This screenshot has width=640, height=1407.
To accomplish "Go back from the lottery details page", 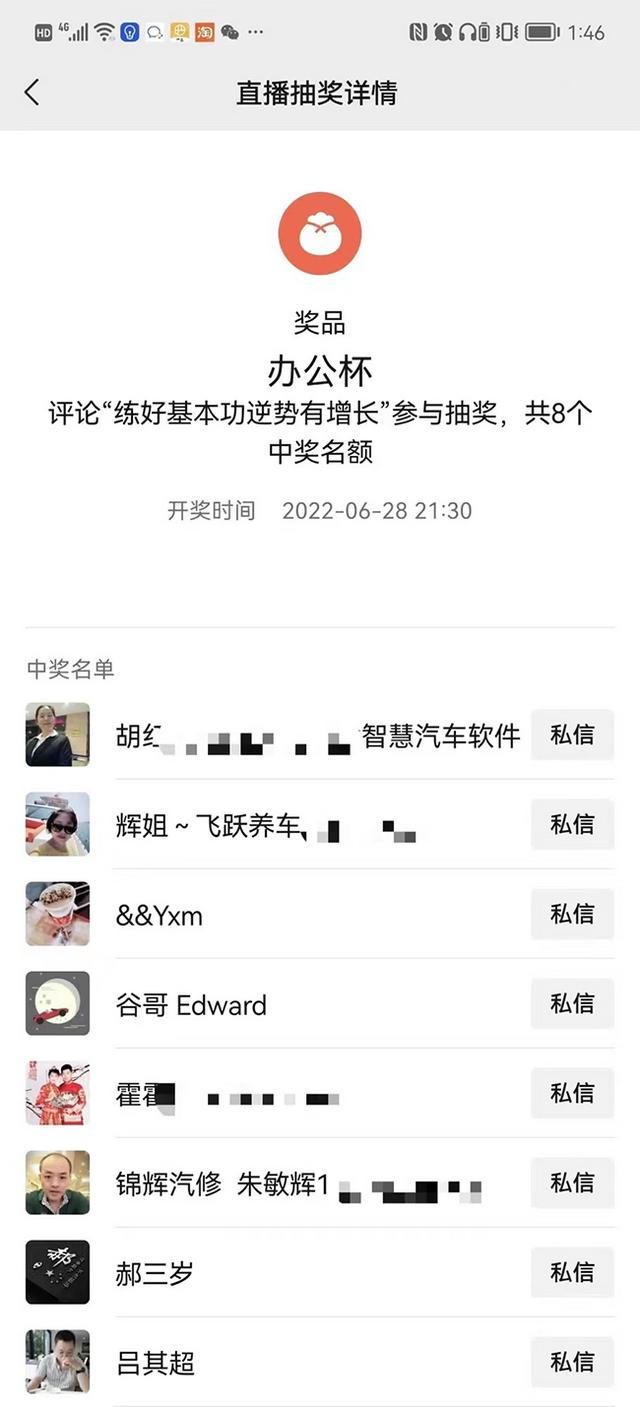I will point(32,93).
